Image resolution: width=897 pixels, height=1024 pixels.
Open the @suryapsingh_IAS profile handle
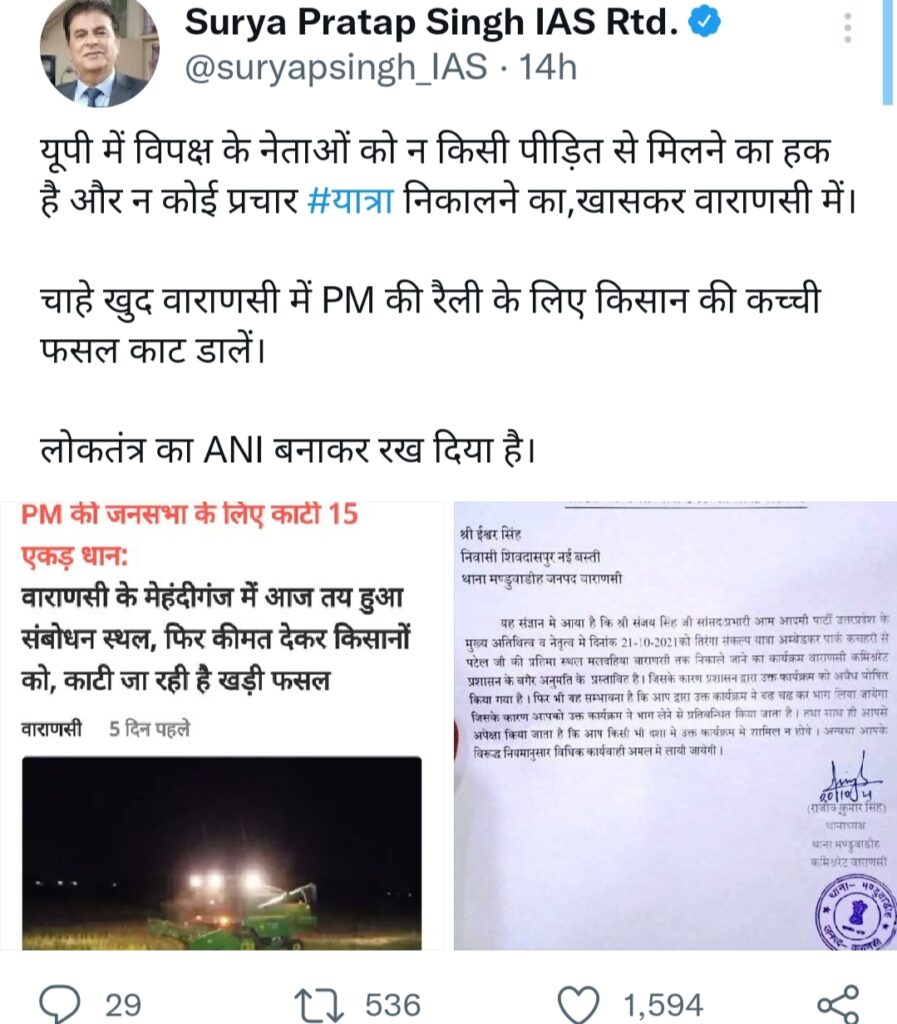tap(335, 67)
